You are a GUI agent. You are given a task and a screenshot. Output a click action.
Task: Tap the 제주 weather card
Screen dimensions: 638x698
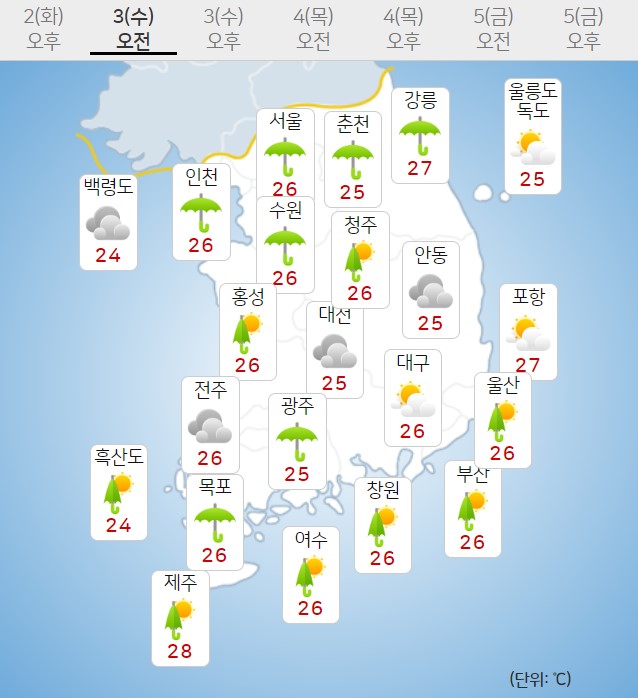tap(181, 617)
